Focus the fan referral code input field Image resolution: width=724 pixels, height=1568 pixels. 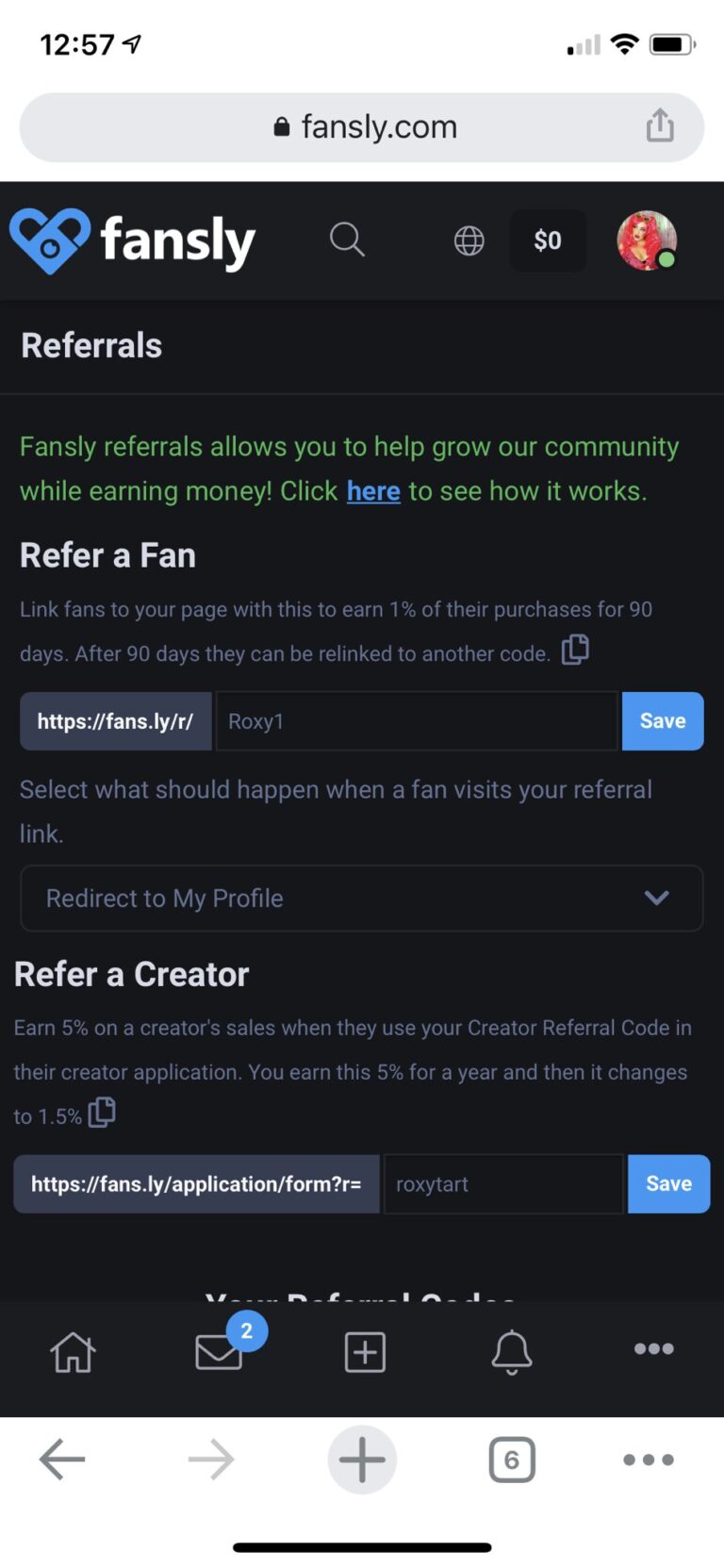click(x=416, y=720)
